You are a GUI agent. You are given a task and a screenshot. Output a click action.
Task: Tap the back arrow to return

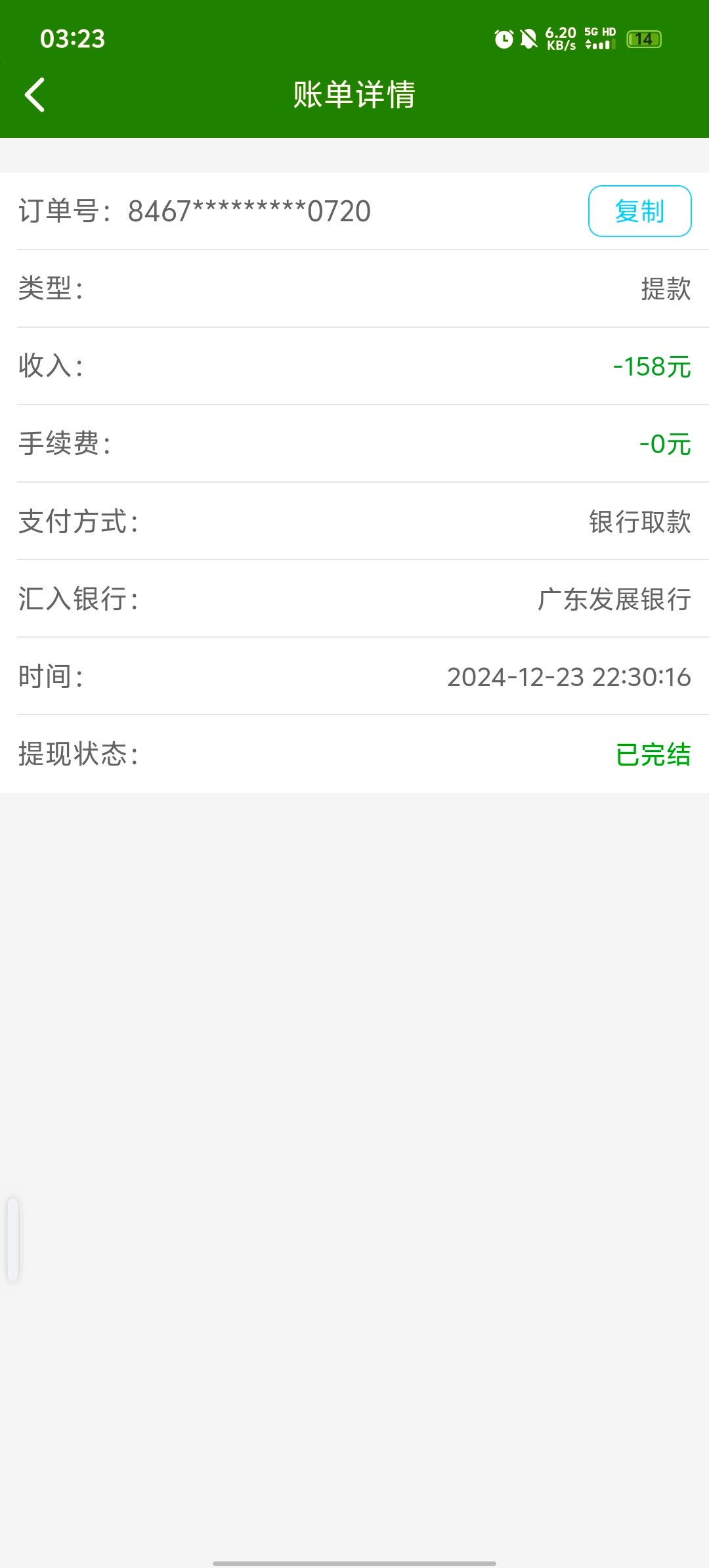[x=36, y=94]
